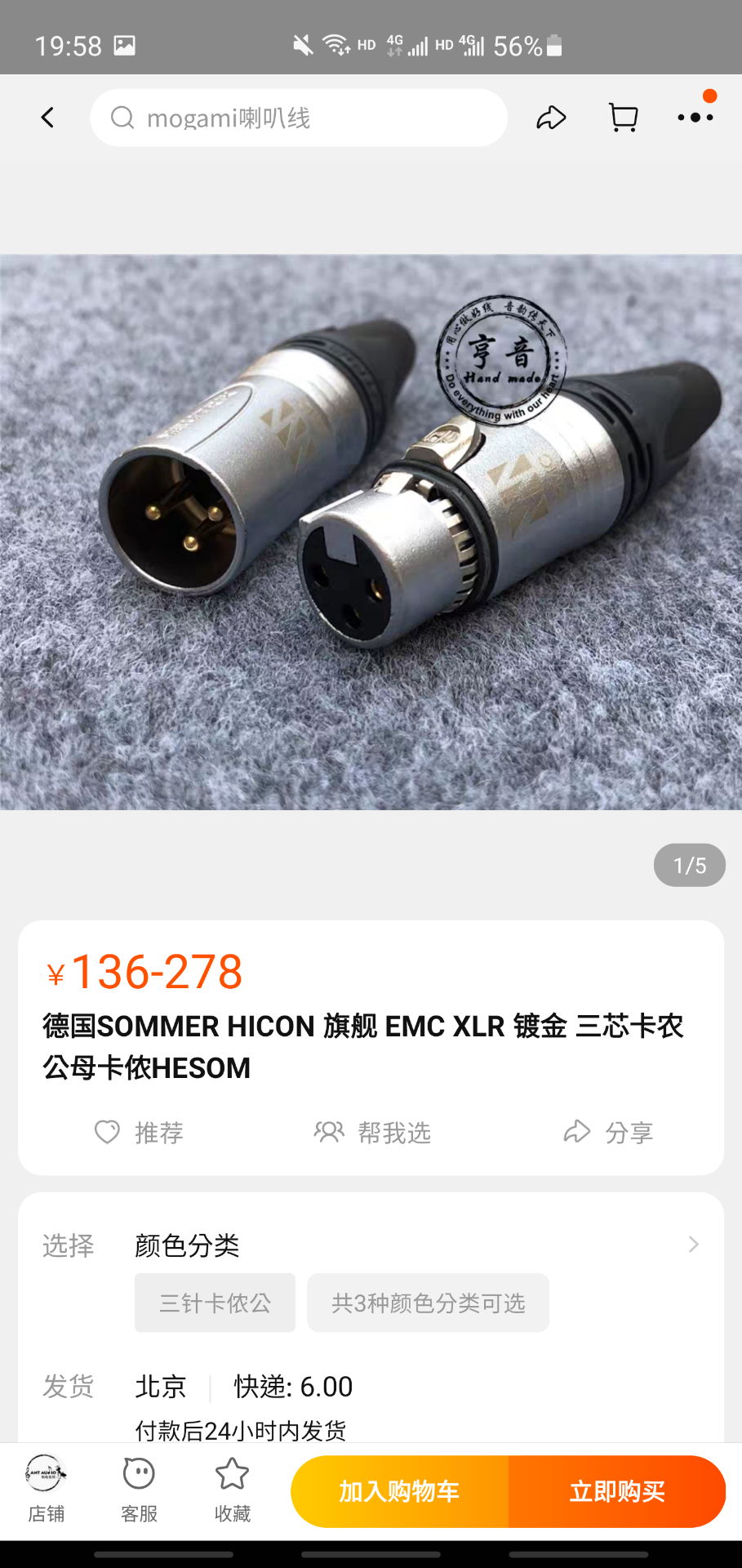The width and height of the screenshot is (742, 1568).
Task: Contact 客服 customer service
Action: click(139, 1490)
